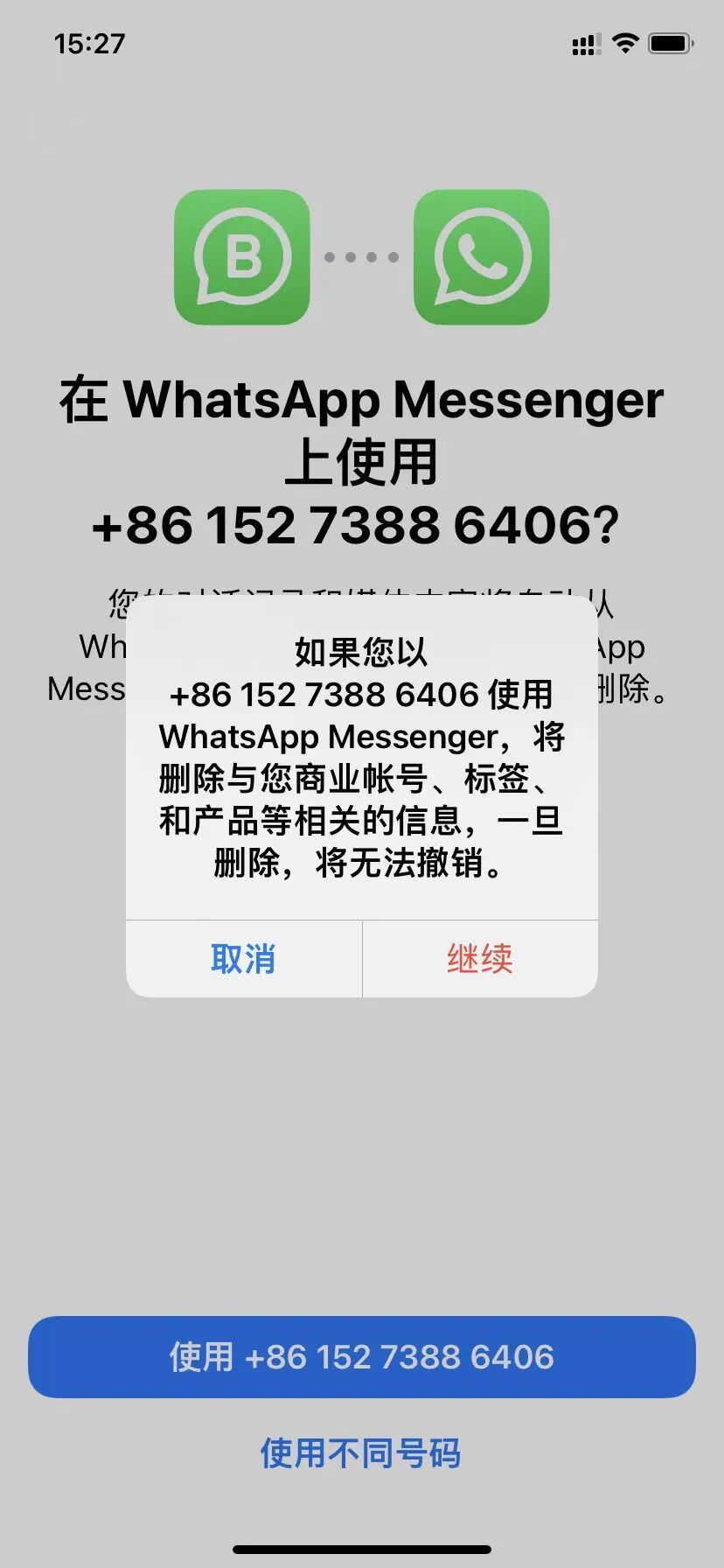The image size is (724, 1568).
Task: Tap the divider between 取消 and 继续
Action: (362, 959)
